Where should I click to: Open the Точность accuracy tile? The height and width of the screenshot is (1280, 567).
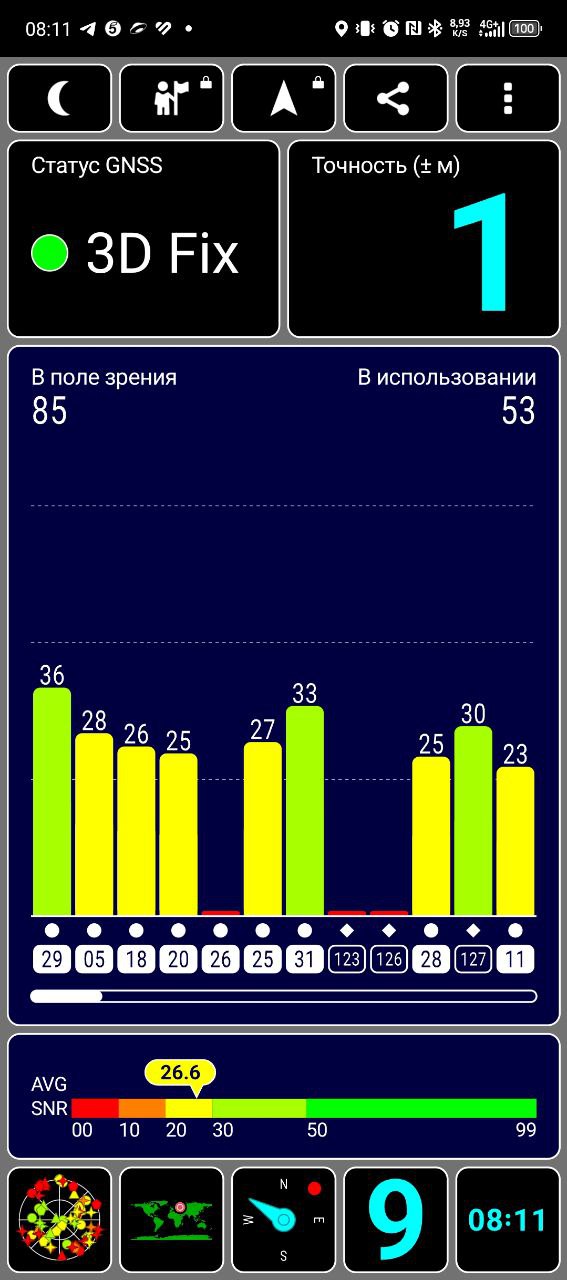(x=424, y=238)
